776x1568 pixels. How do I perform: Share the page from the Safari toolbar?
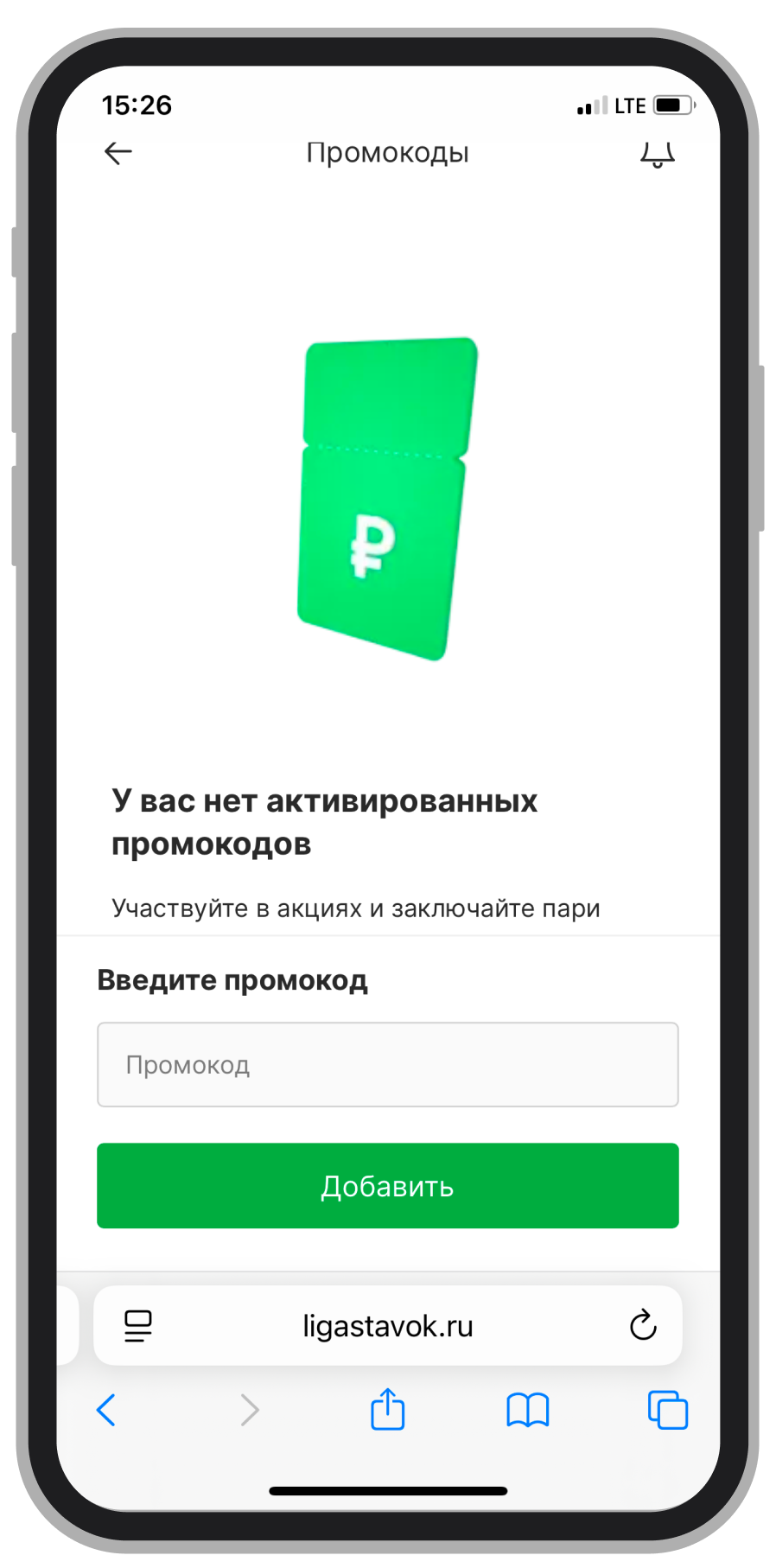click(387, 1409)
